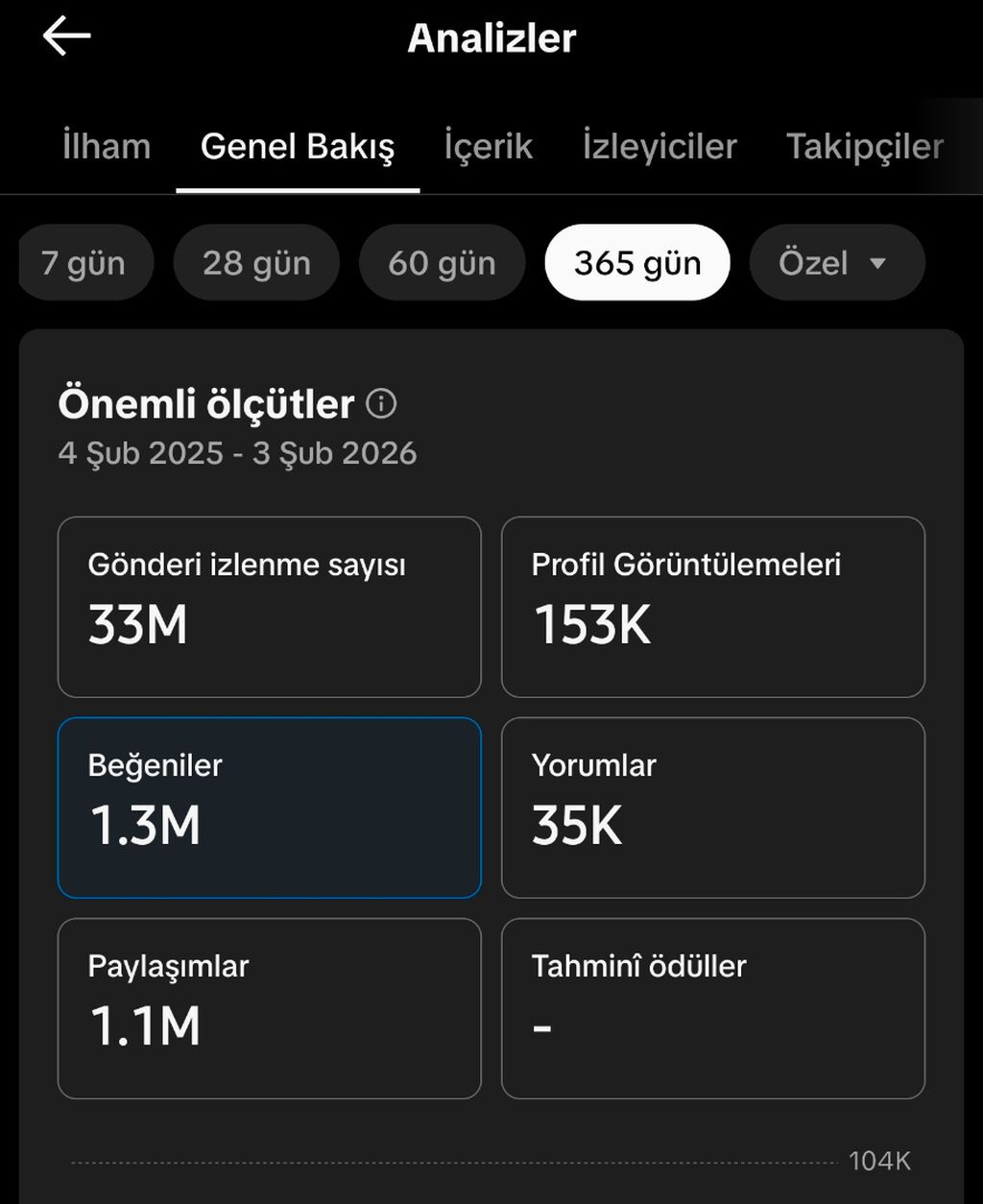This screenshot has height=1204, width=983.
Task: Open the Özel date range dropdown
Action: click(836, 263)
